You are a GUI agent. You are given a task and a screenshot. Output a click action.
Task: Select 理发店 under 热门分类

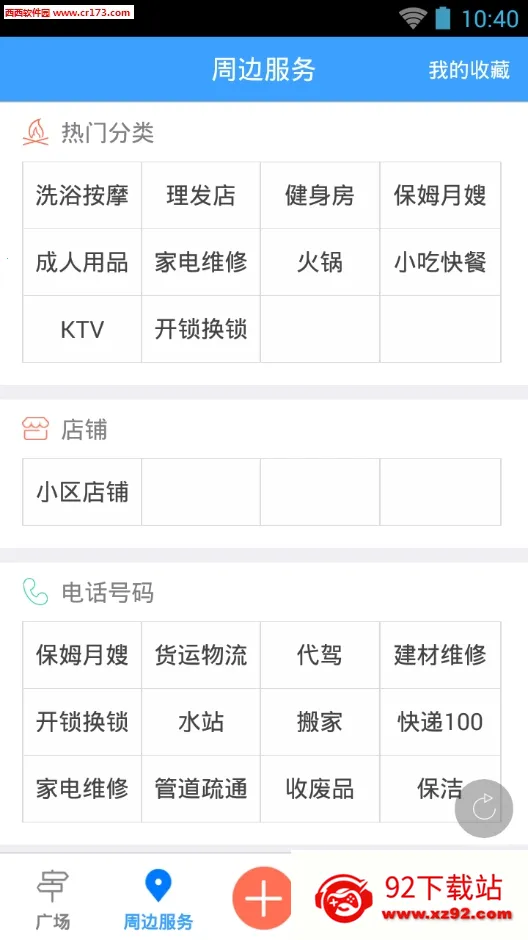(201, 195)
